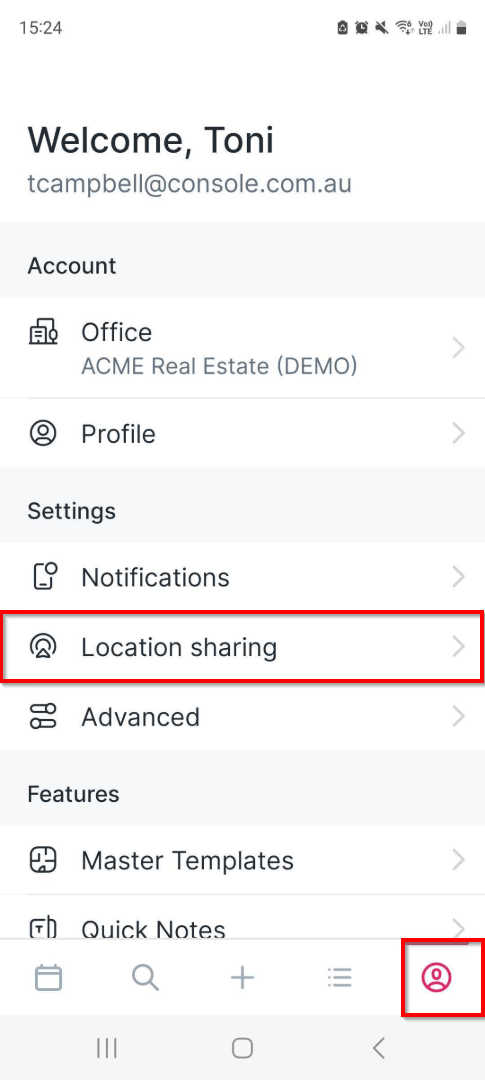Screen dimensions: 485x1080
Task: Tap the plus button to add new
Action: tap(242, 977)
